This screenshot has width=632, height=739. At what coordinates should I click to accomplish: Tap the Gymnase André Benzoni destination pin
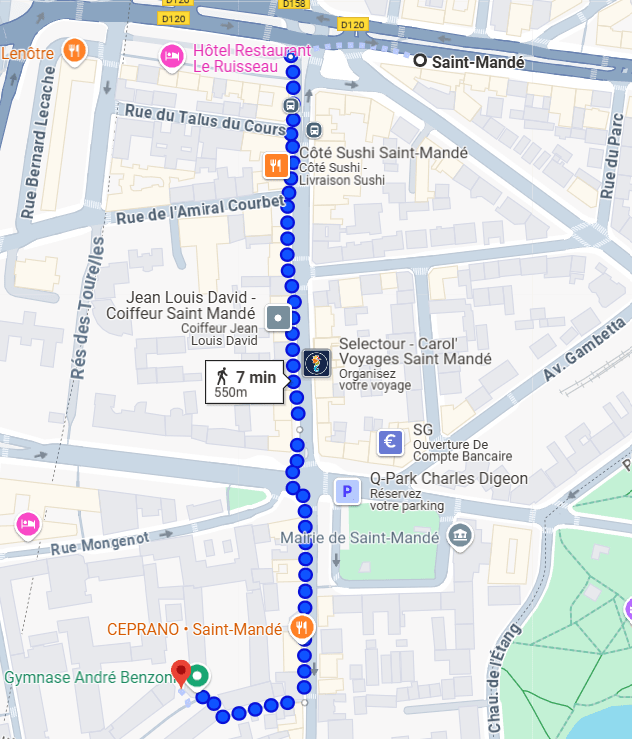coord(181,671)
